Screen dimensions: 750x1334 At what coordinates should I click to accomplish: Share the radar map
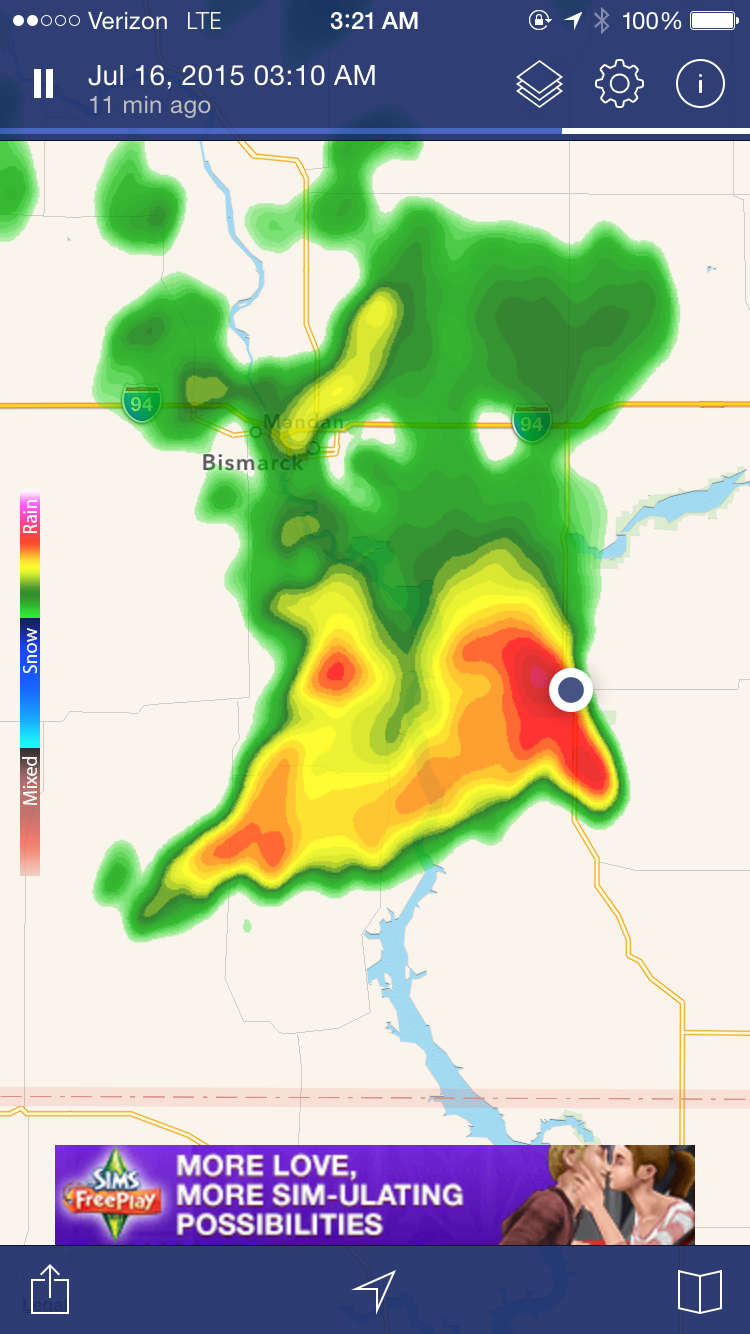tap(50, 1290)
